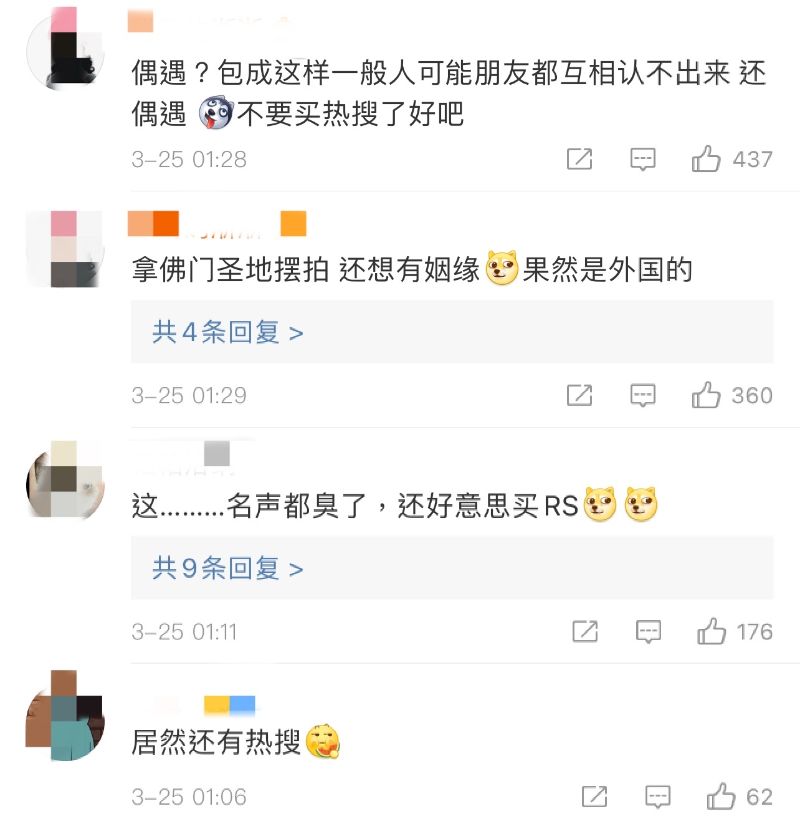
Task: Reply to the comment posted 3-25 01:29
Action: [642, 396]
